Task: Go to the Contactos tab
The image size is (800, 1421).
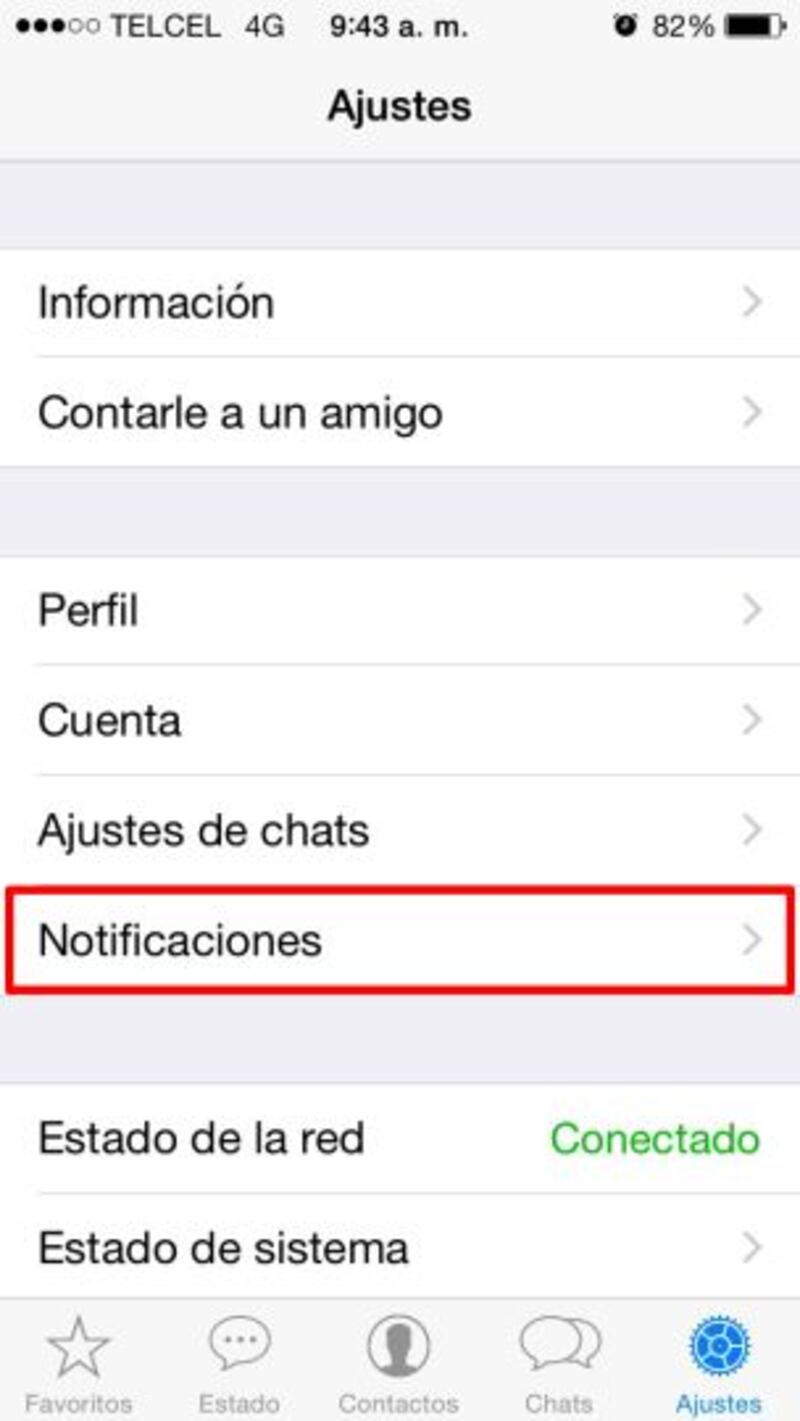Action: 398,1362
